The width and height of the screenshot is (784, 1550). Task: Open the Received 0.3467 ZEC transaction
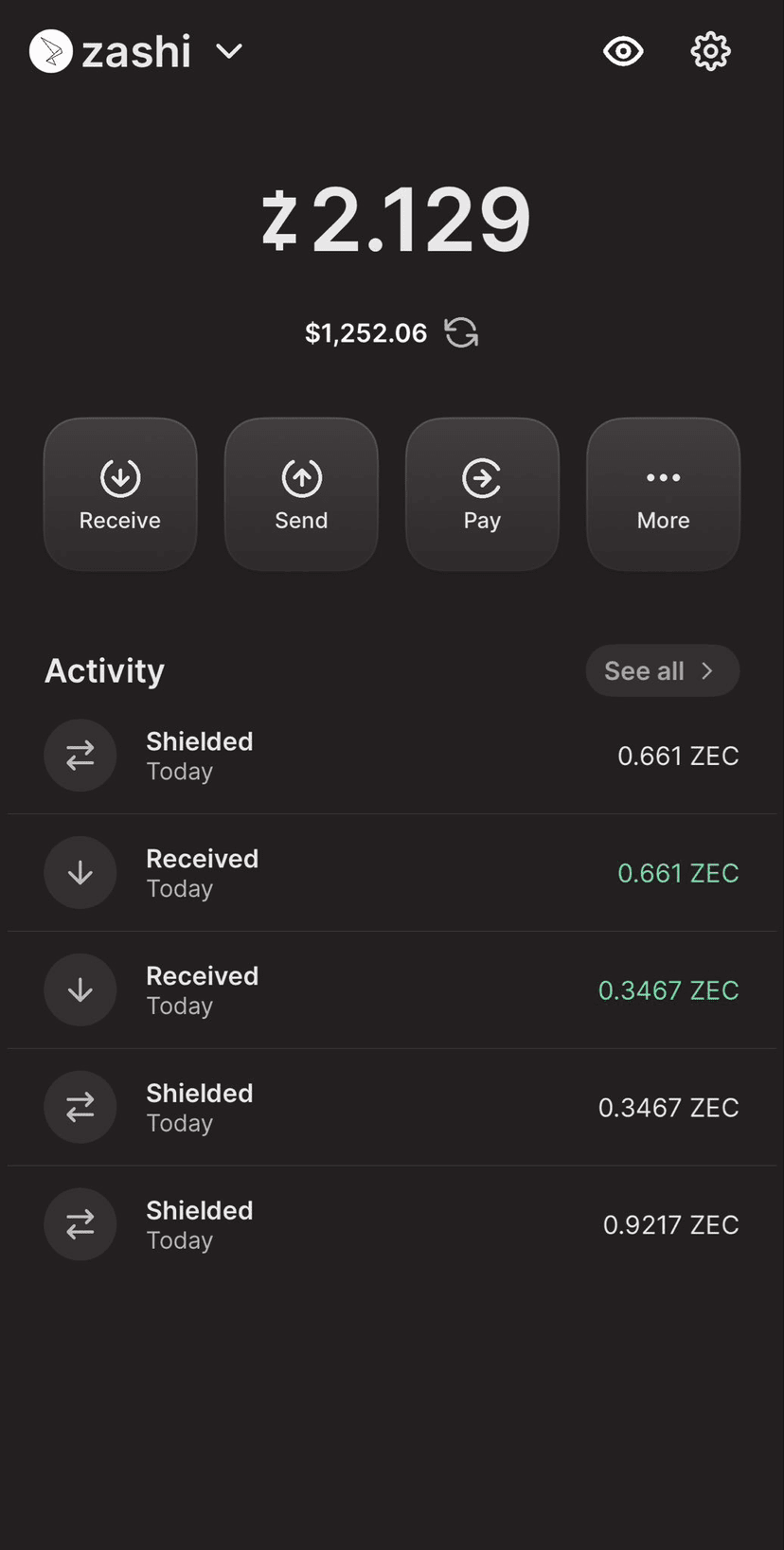[392, 989]
